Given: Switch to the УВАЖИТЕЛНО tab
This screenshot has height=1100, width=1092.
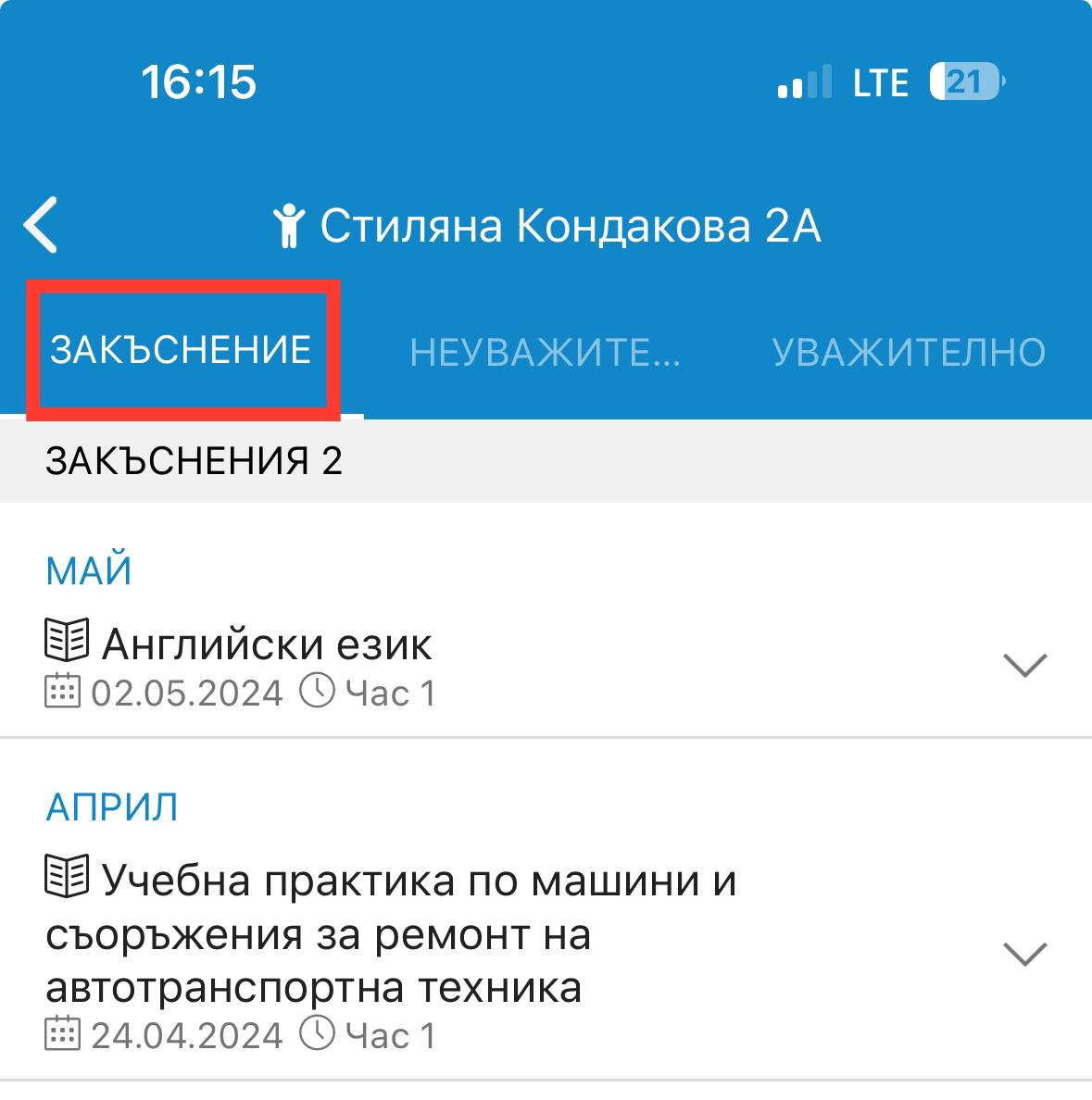Looking at the screenshot, I should click(909, 353).
